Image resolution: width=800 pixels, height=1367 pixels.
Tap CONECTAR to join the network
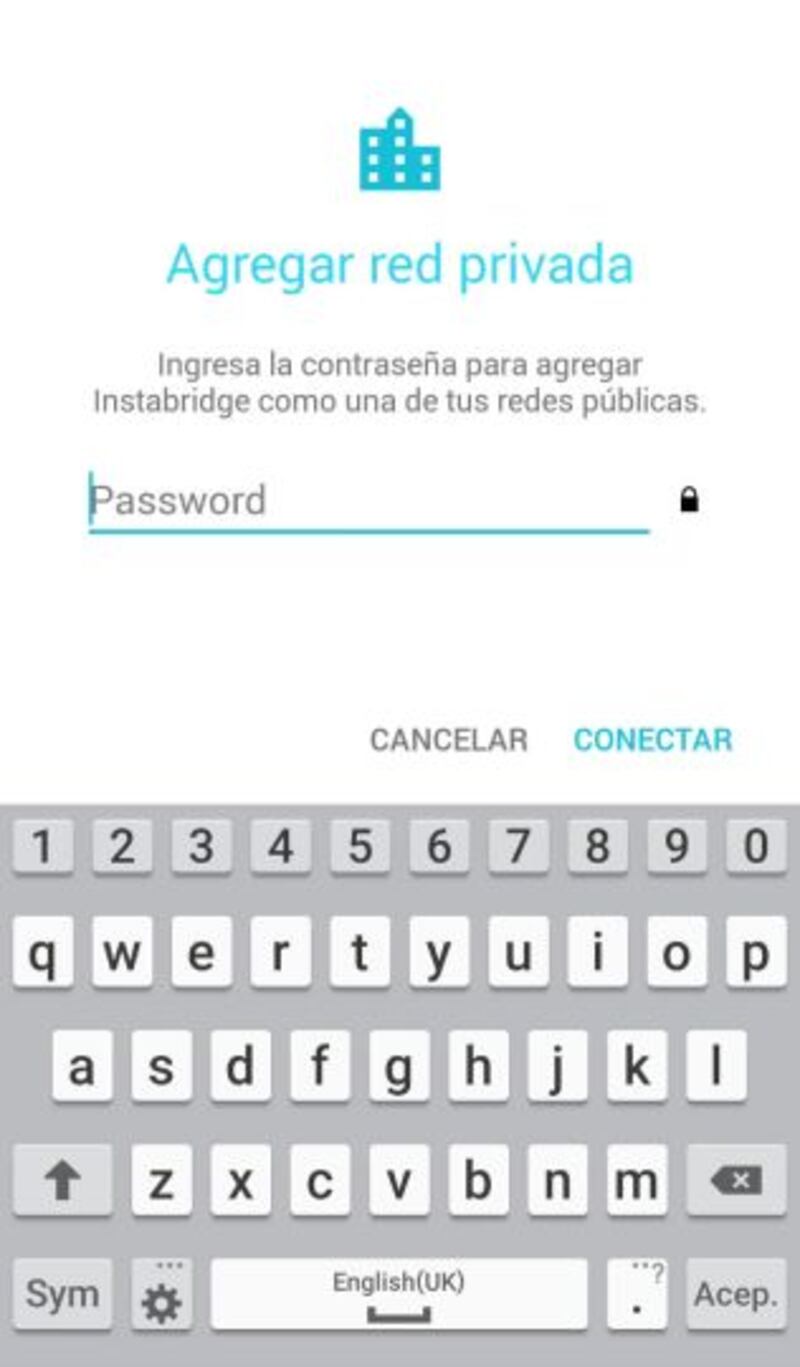point(653,740)
